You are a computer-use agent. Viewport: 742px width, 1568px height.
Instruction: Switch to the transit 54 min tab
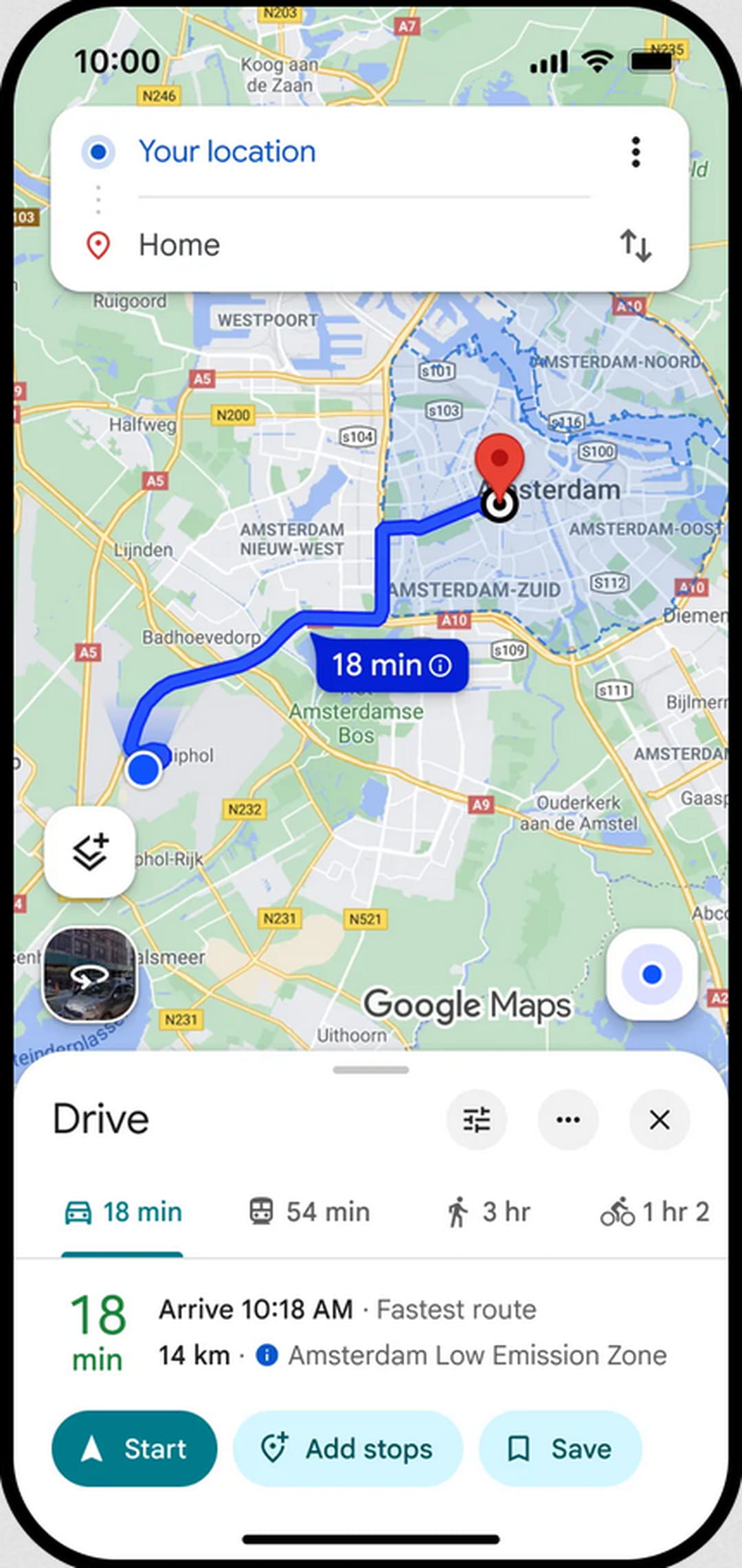(x=309, y=1212)
